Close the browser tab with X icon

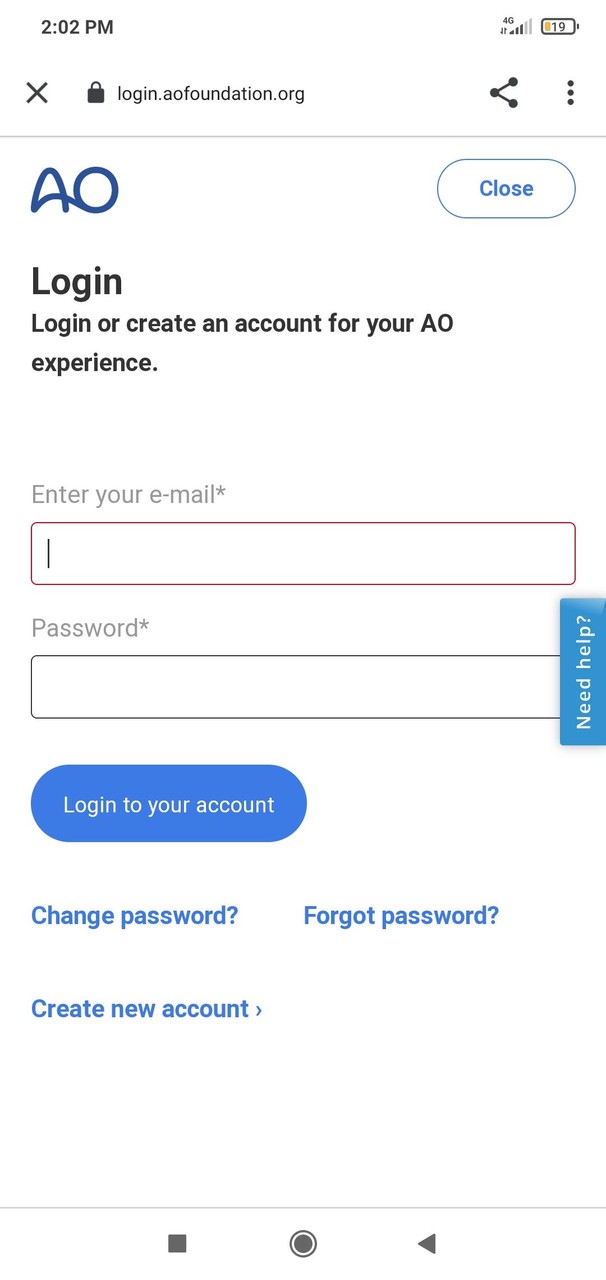(37, 93)
